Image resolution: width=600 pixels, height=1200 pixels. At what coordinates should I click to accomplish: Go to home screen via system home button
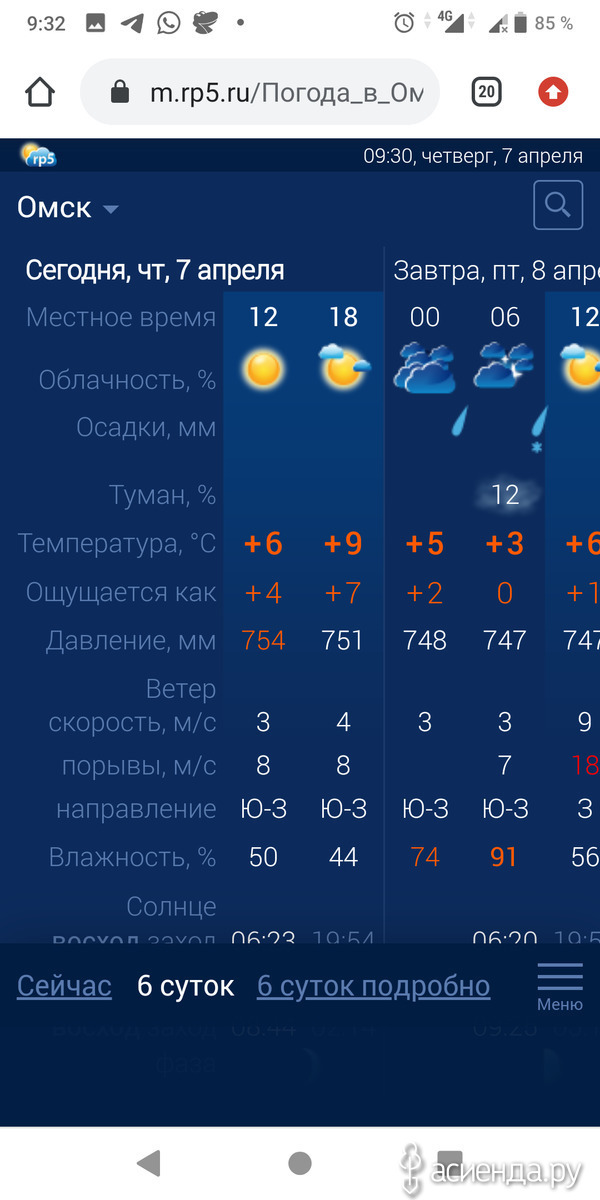coord(299,1162)
